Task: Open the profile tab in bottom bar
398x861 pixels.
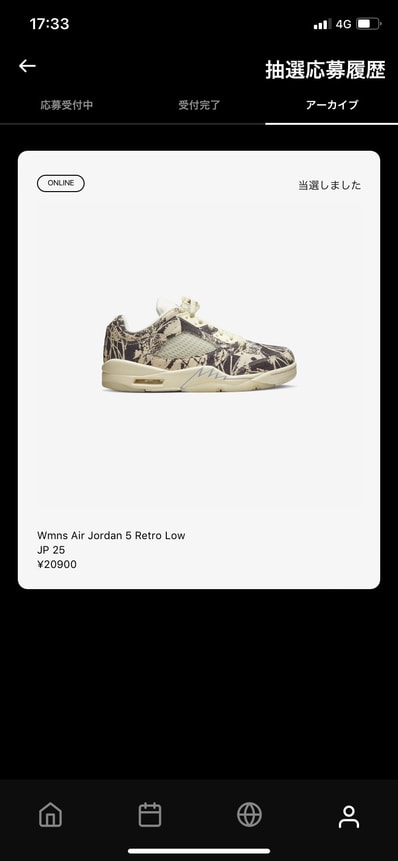Action: tap(349, 817)
